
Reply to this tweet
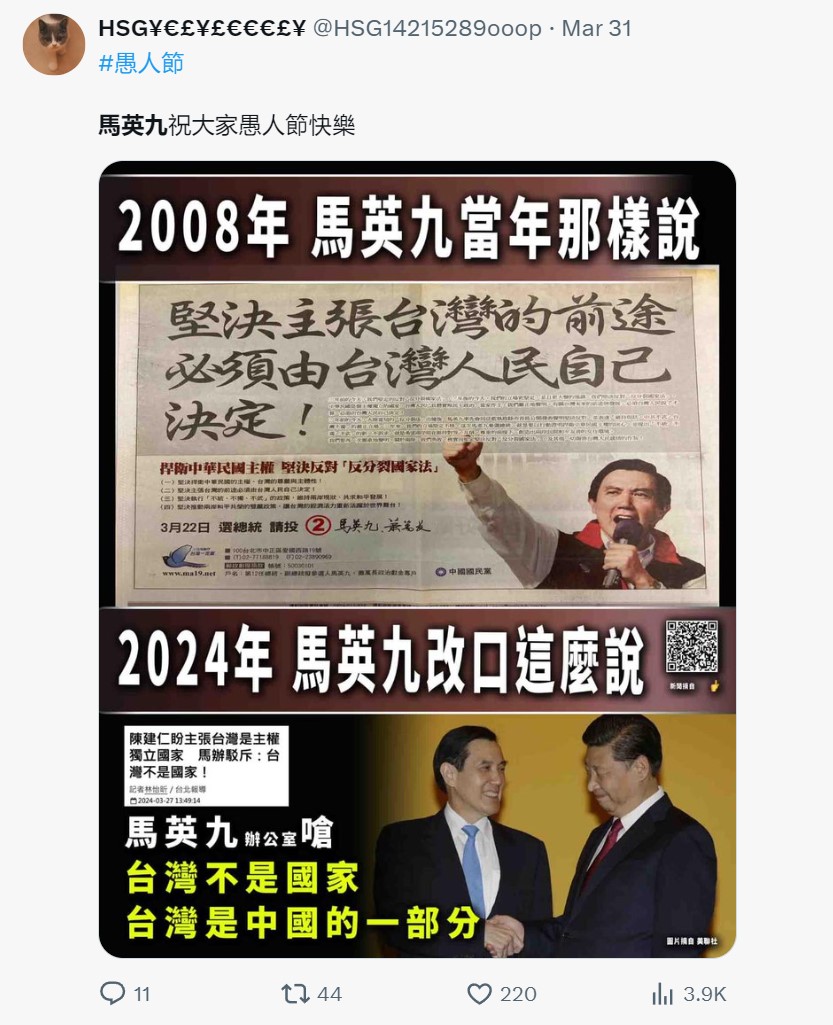113,993
